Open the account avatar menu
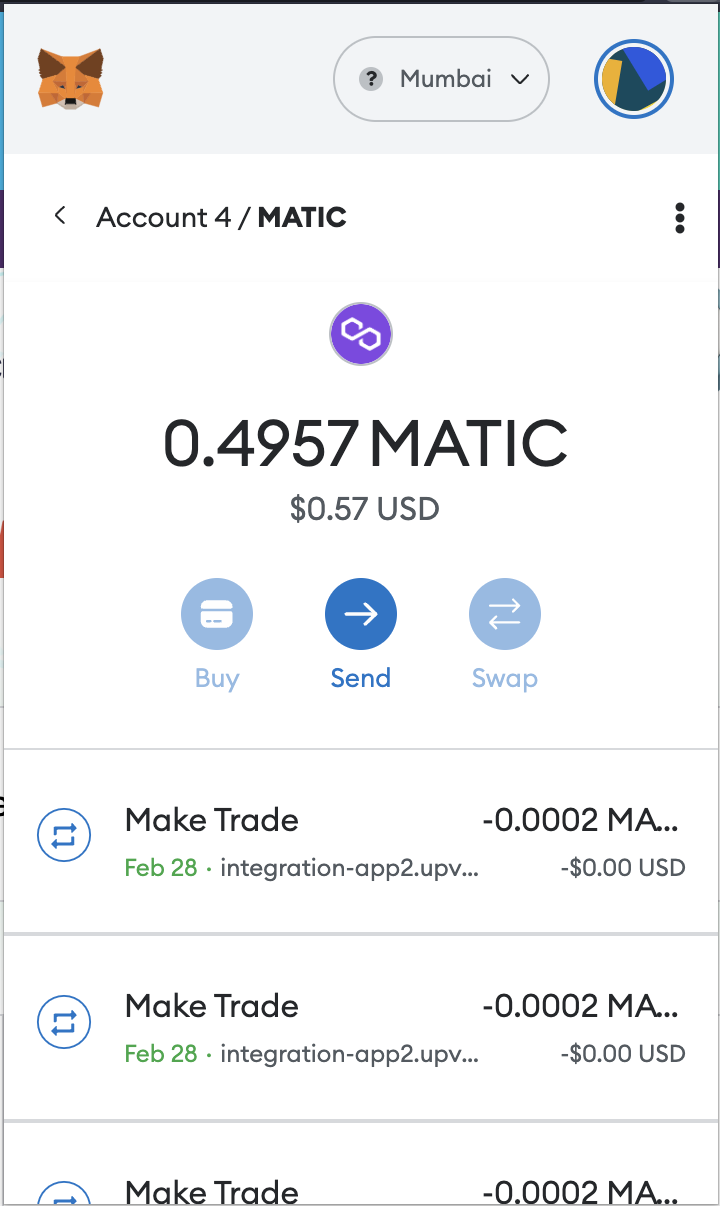720x1206 pixels. click(x=633, y=79)
